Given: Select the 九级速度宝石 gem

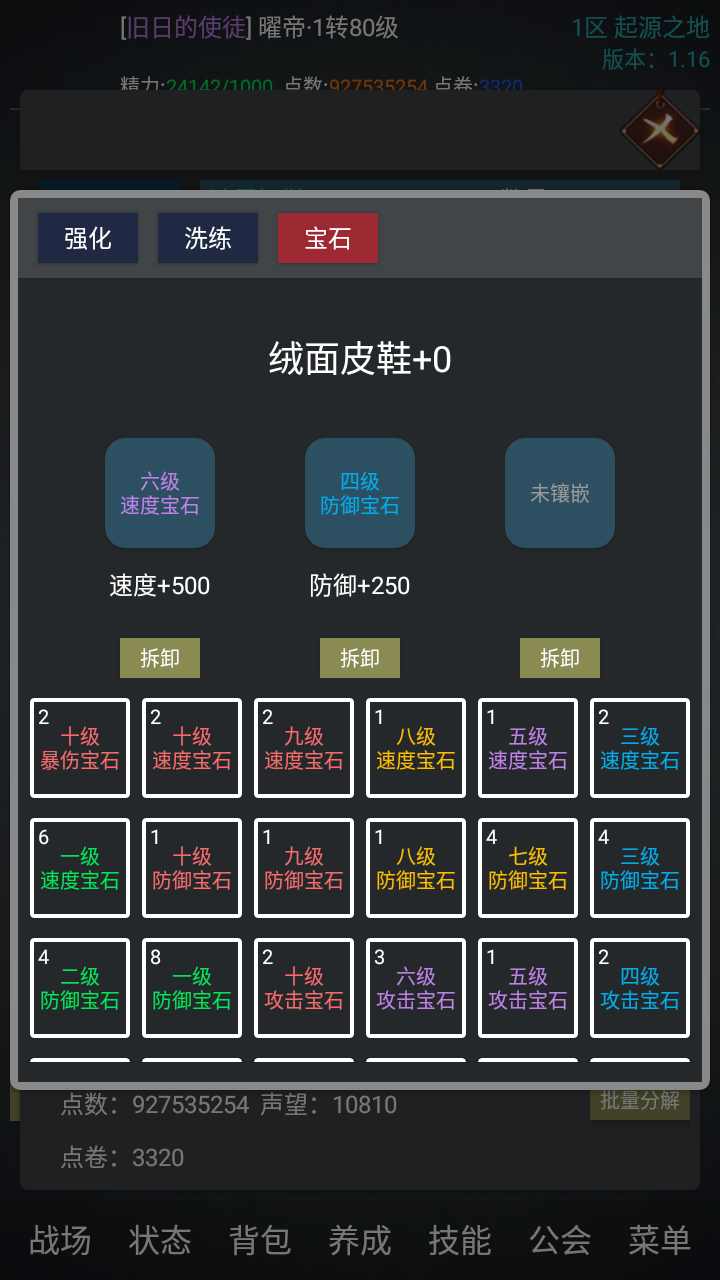Looking at the screenshot, I should (x=304, y=748).
